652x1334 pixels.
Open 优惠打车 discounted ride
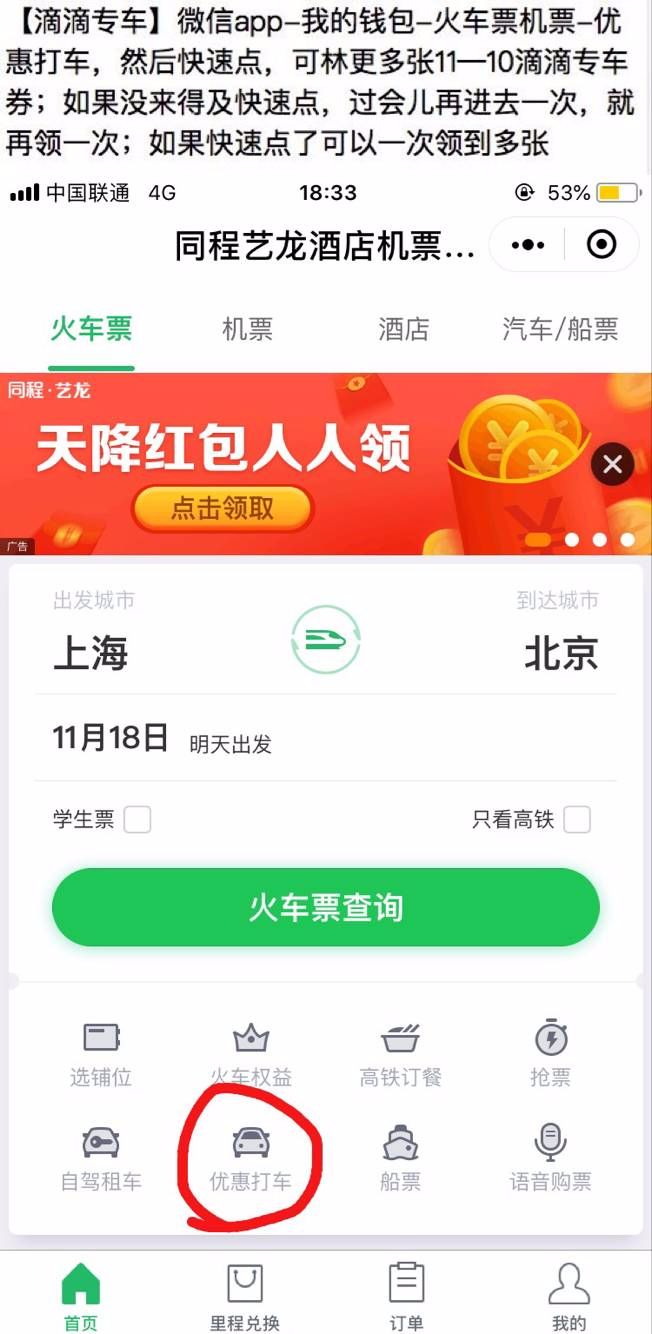(250, 1158)
